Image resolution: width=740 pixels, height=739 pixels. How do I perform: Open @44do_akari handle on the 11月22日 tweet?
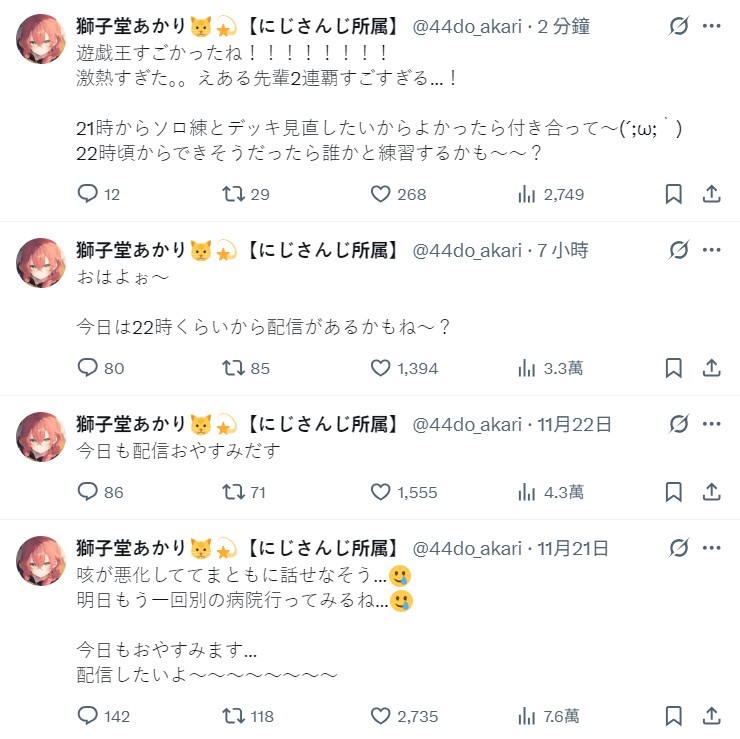tap(467, 424)
